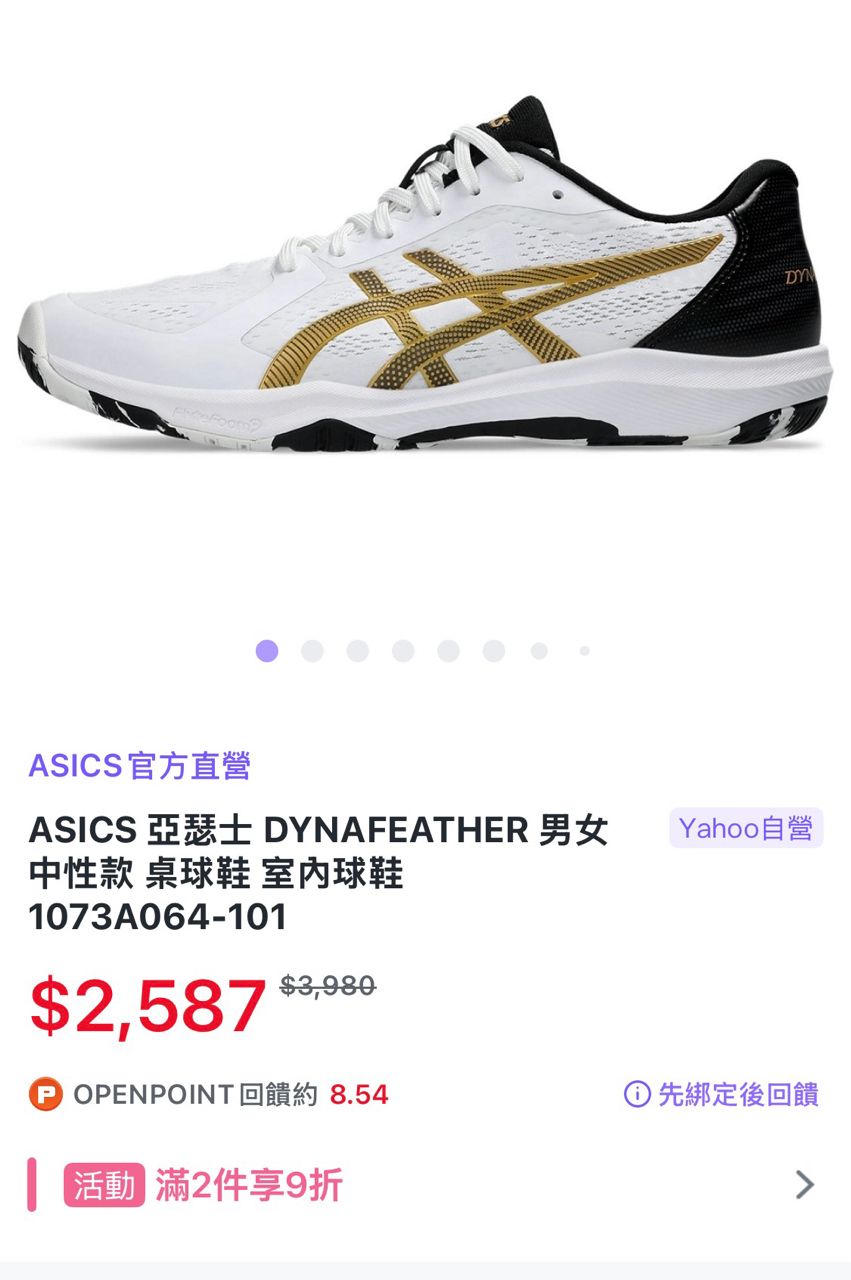Open the ASICS官方直營 store link
The height and width of the screenshot is (1280, 851).
click(139, 766)
